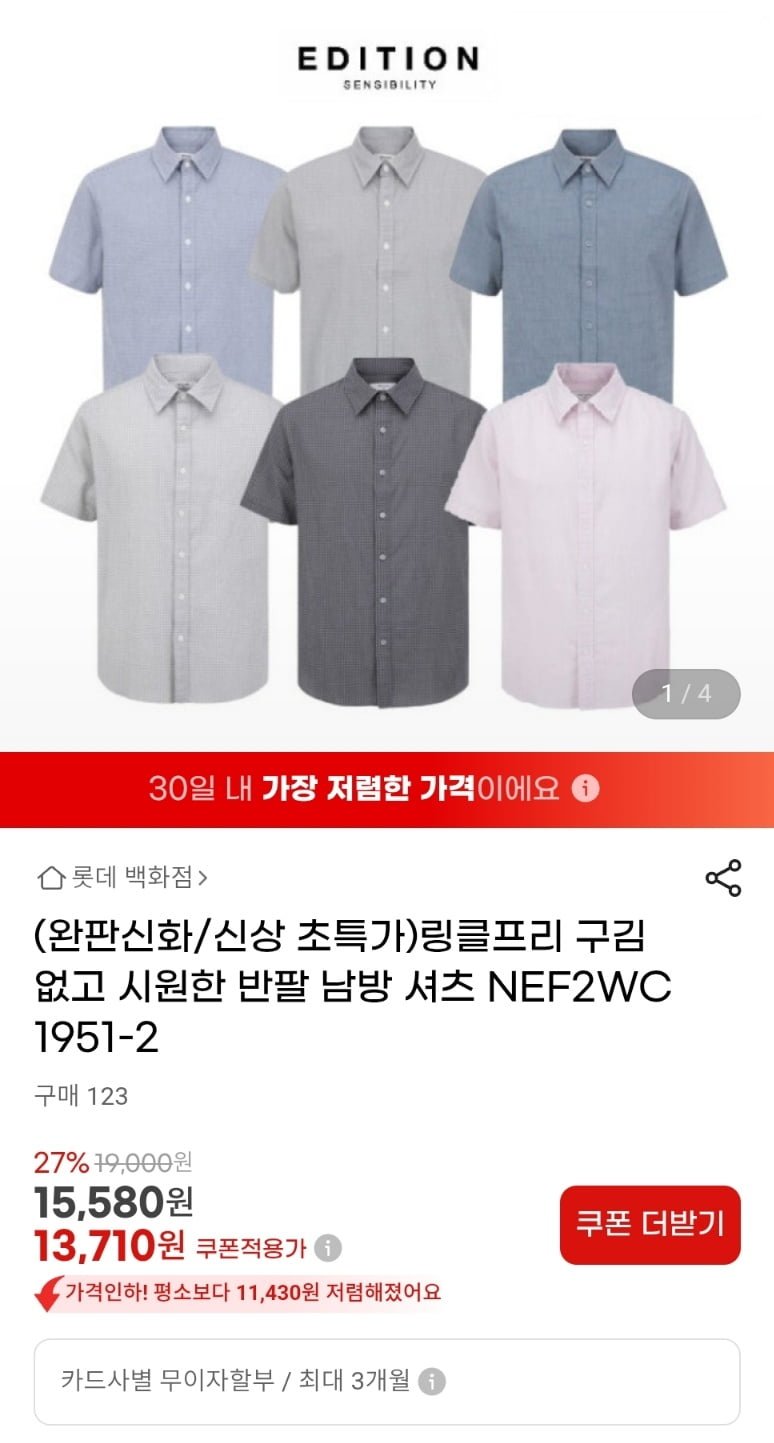Share this shirt product

pos(723,878)
